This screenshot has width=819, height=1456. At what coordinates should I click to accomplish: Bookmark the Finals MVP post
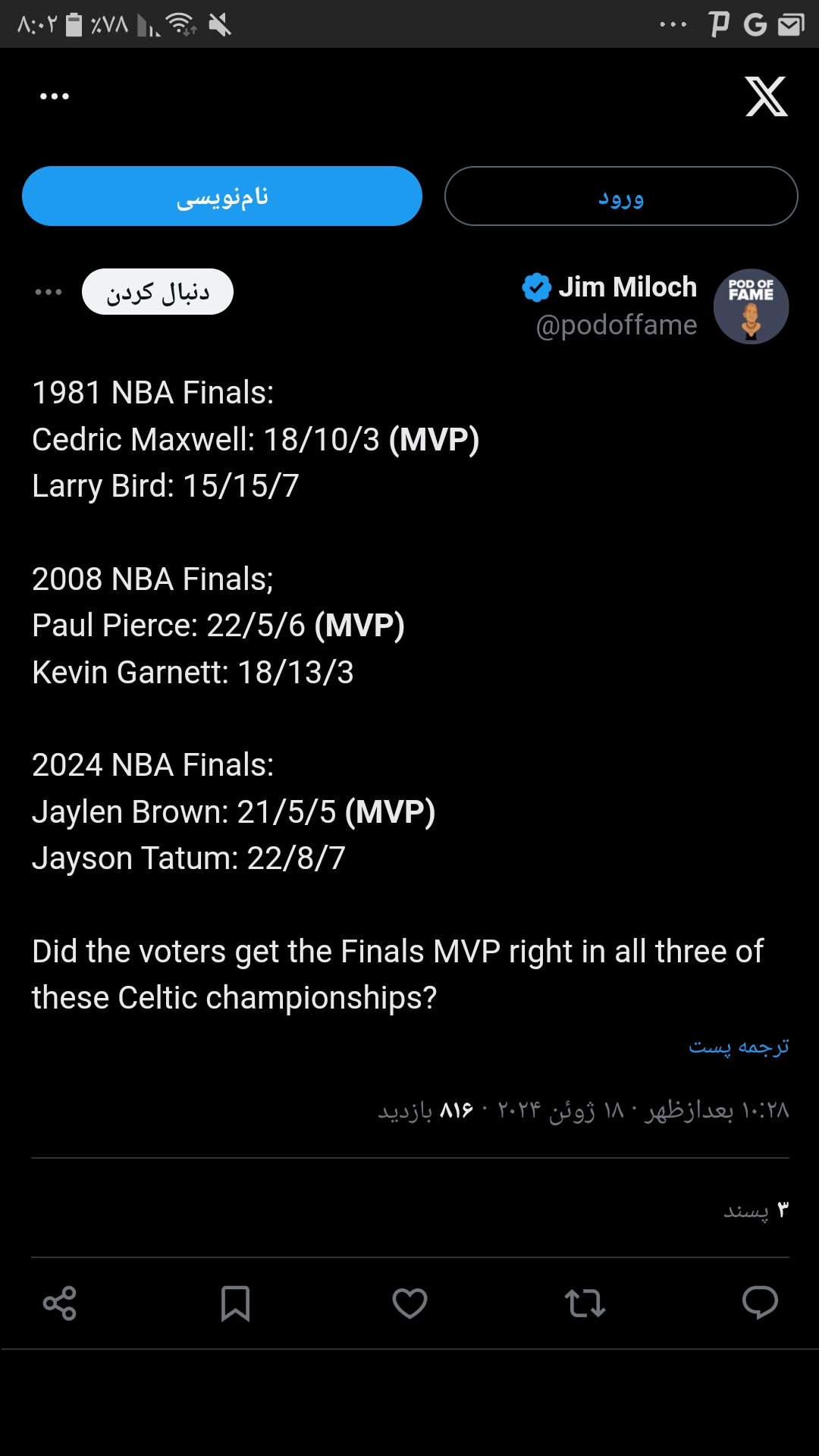click(235, 1304)
